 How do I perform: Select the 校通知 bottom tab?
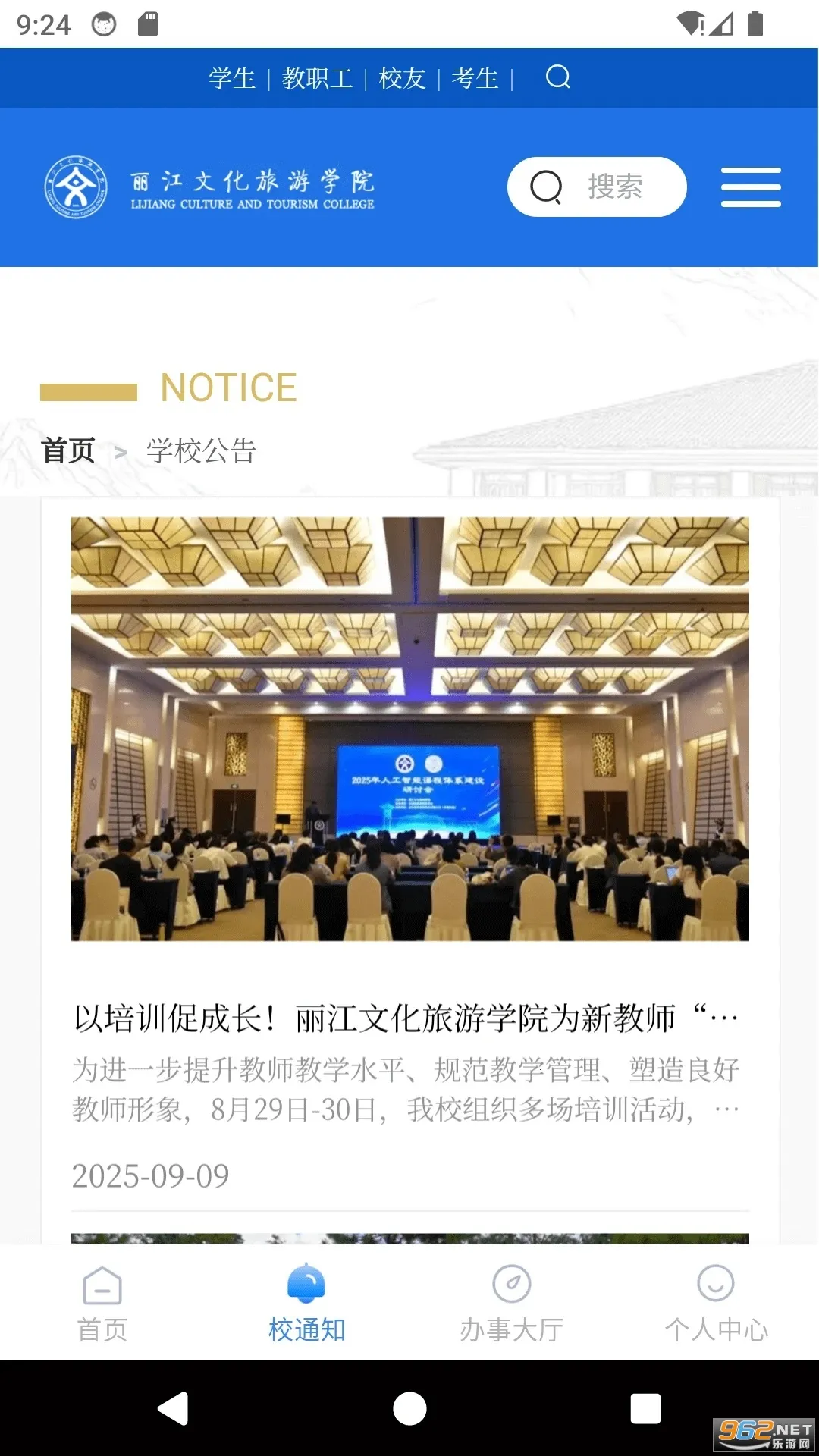(x=306, y=1302)
